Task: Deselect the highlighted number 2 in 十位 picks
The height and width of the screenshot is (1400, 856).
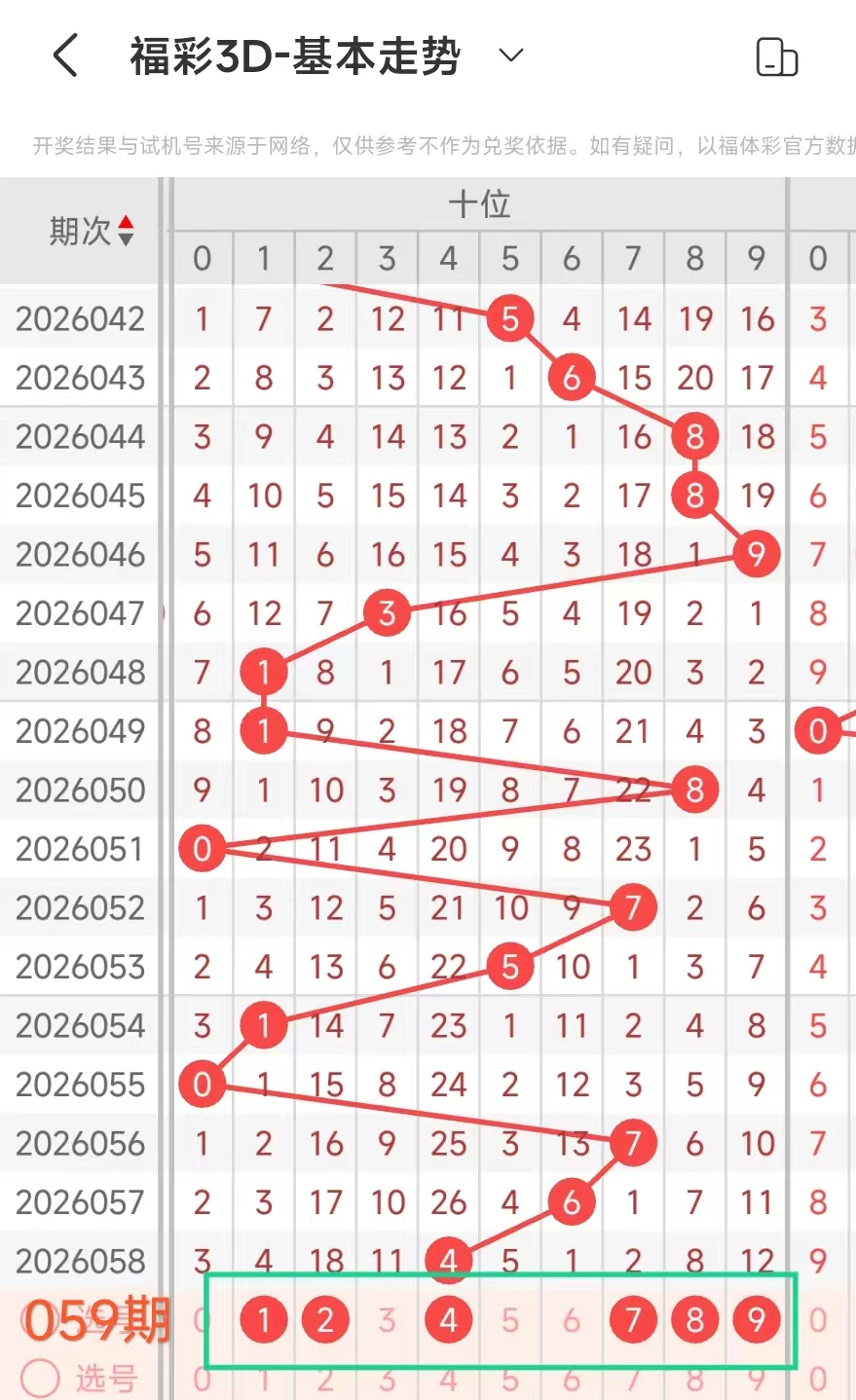Action: point(325,1320)
